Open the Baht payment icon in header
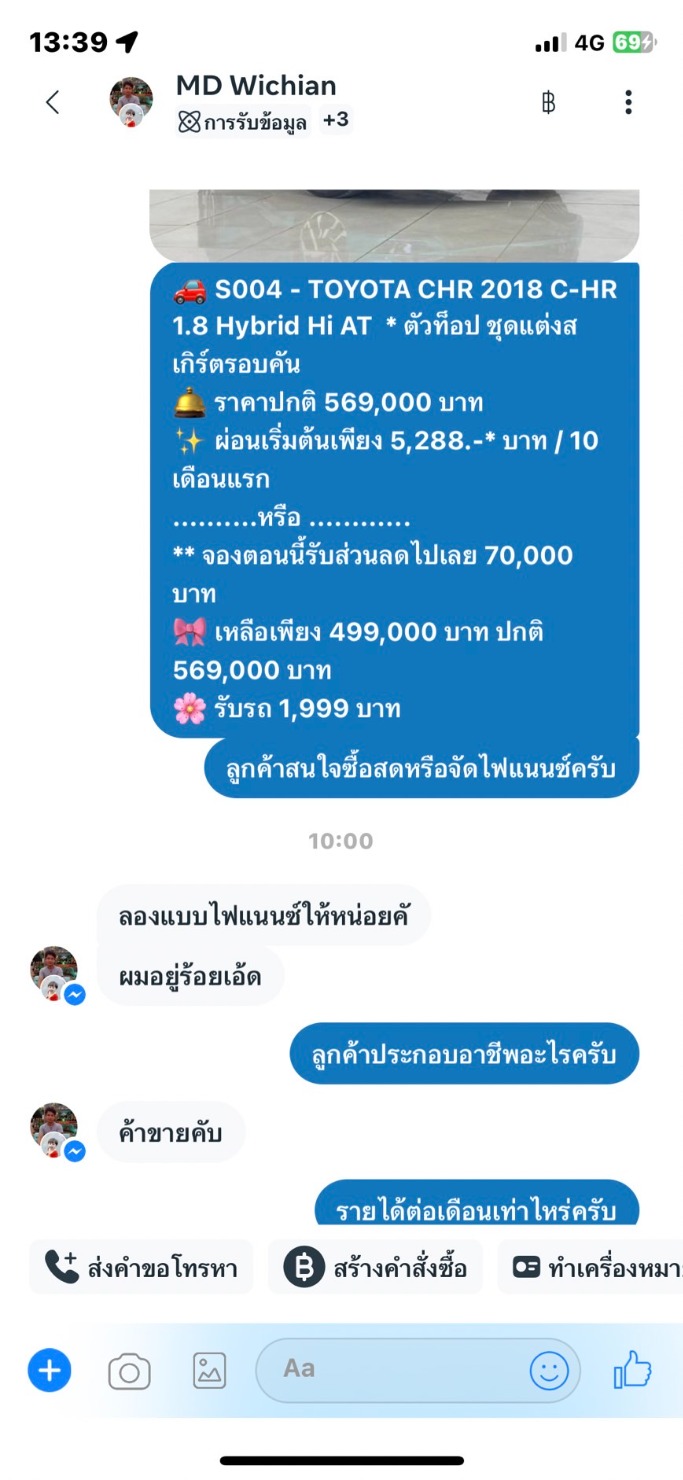This screenshot has height=1480, width=683. tap(548, 102)
